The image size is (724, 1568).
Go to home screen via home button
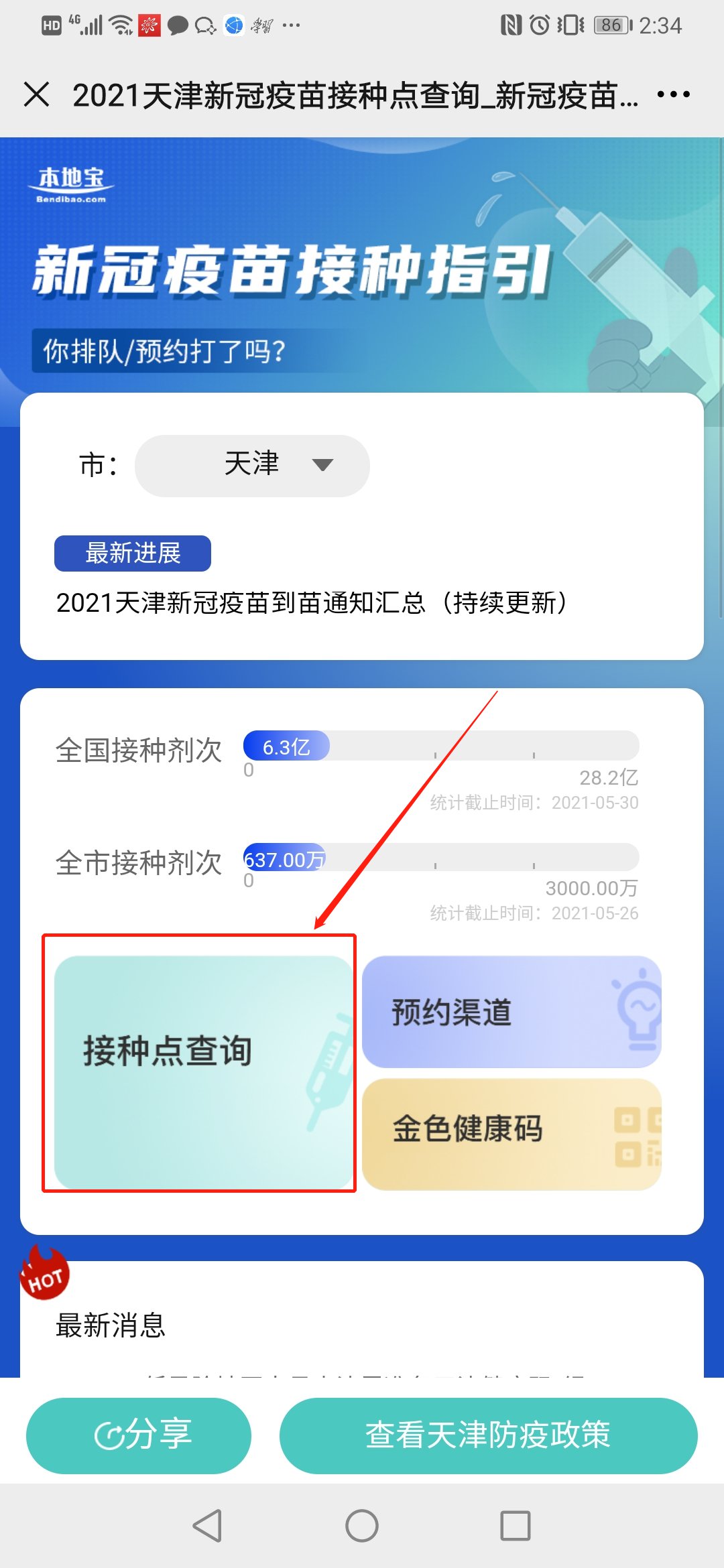[x=362, y=1526]
